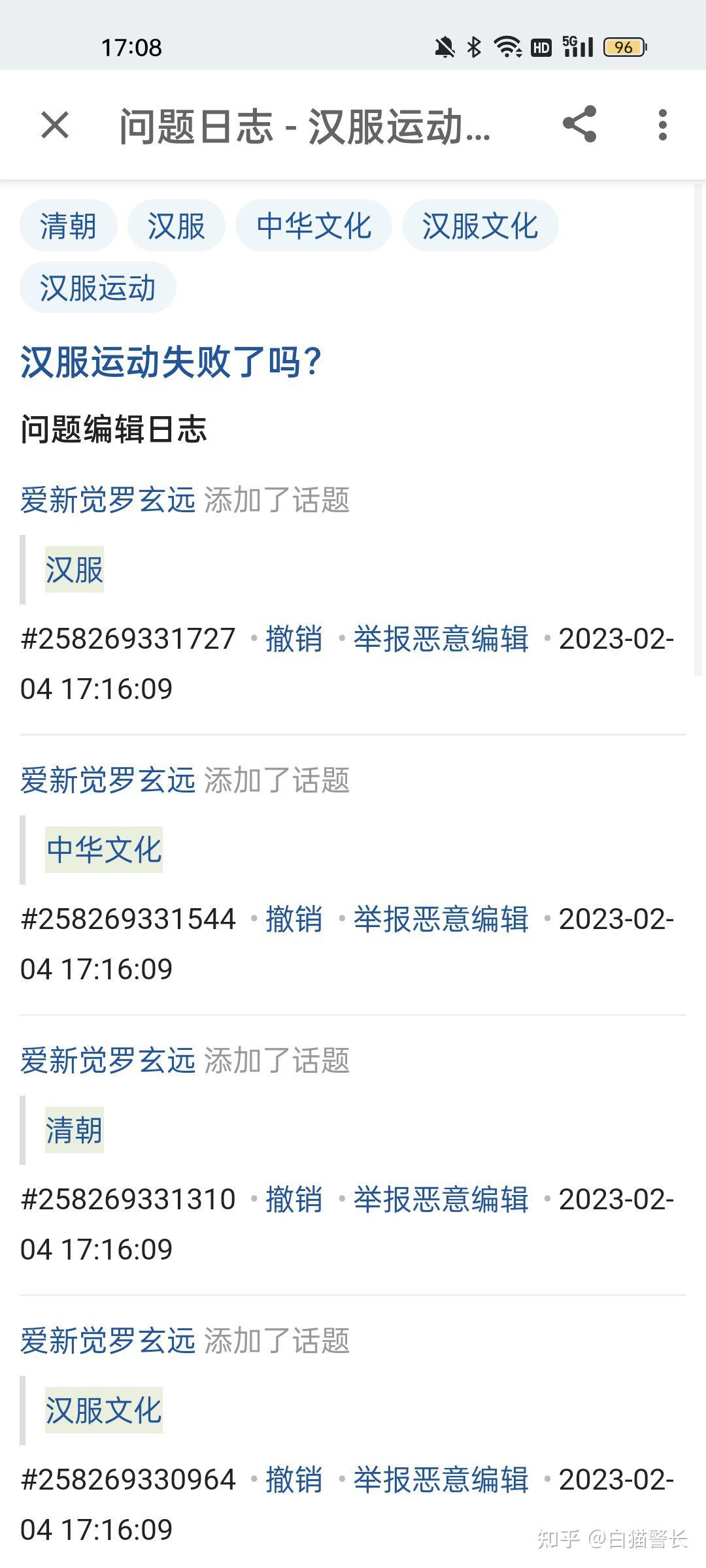Select the 汉服 topic chip at top
This screenshot has width=706, height=1568.
[x=176, y=226]
